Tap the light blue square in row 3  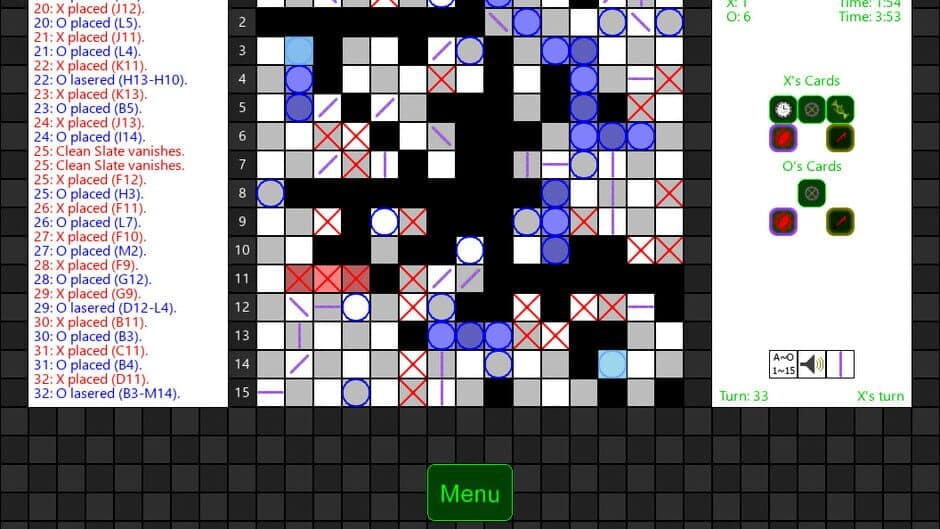coord(299,51)
